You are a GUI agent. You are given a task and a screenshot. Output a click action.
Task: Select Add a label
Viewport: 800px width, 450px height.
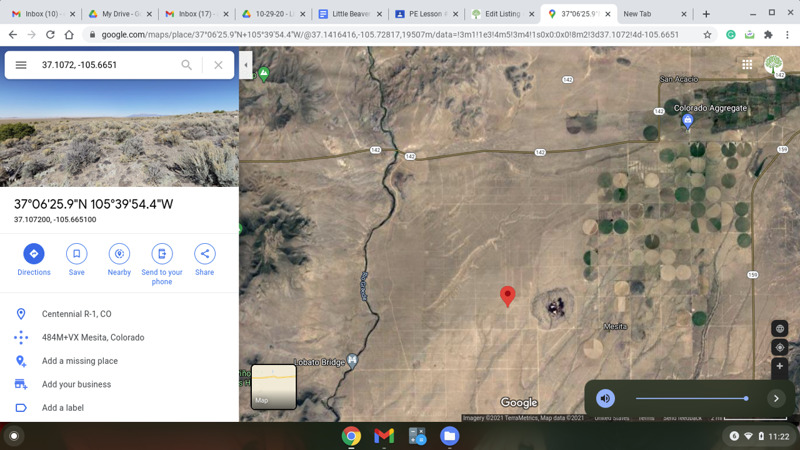tap(63, 408)
